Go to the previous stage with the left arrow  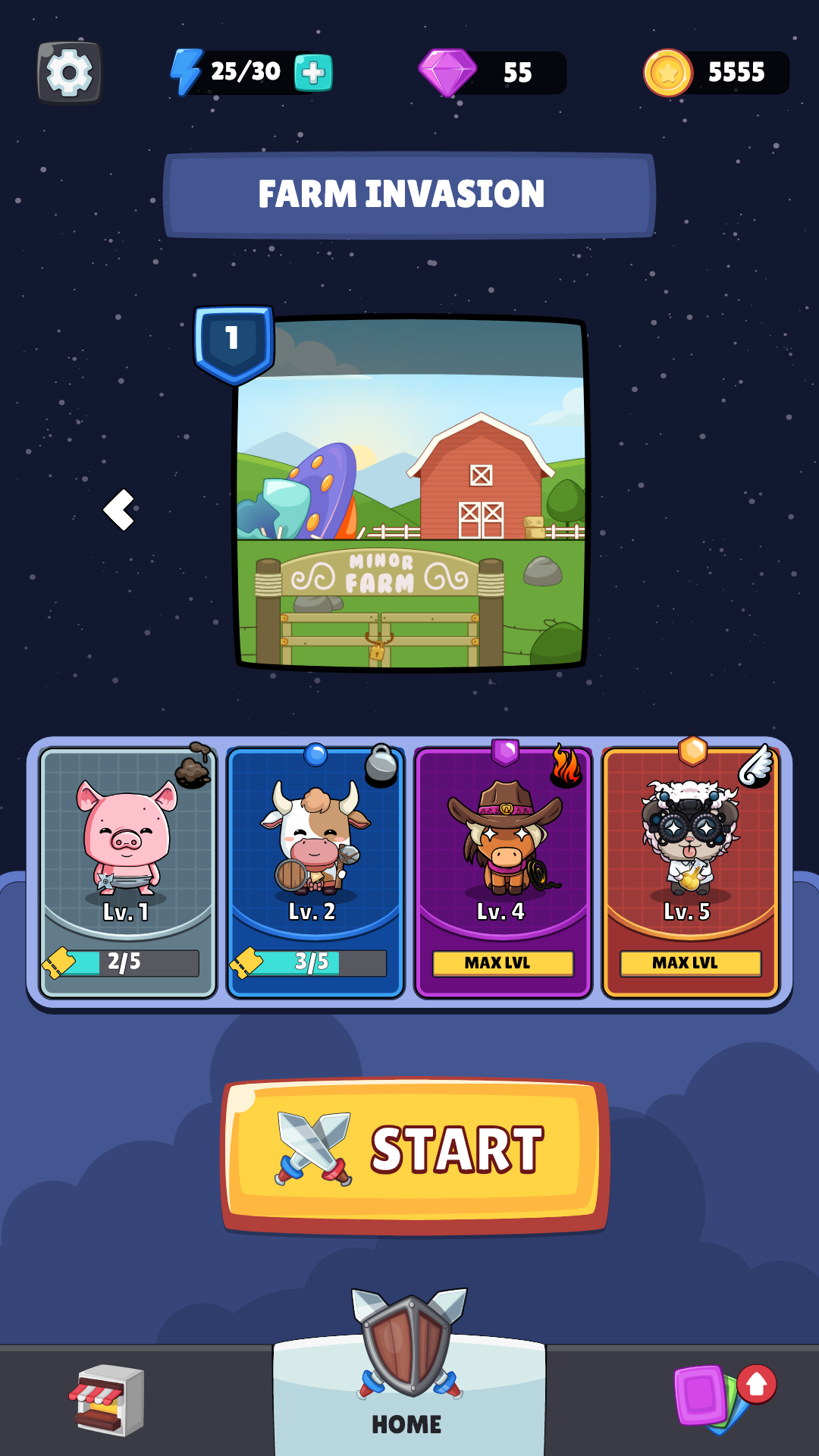(120, 510)
